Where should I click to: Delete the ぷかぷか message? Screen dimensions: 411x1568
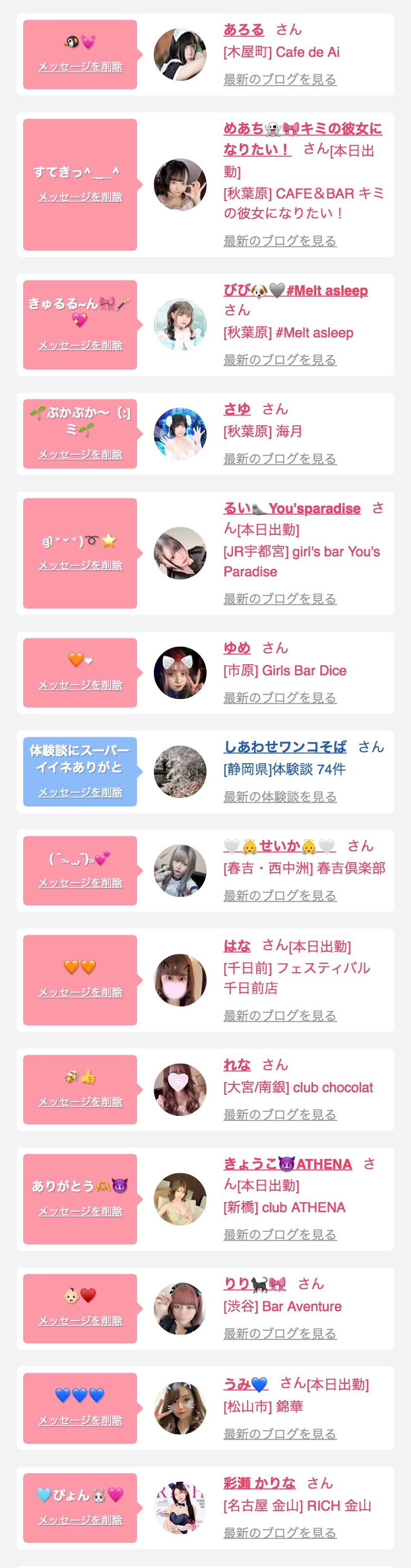pos(81,455)
